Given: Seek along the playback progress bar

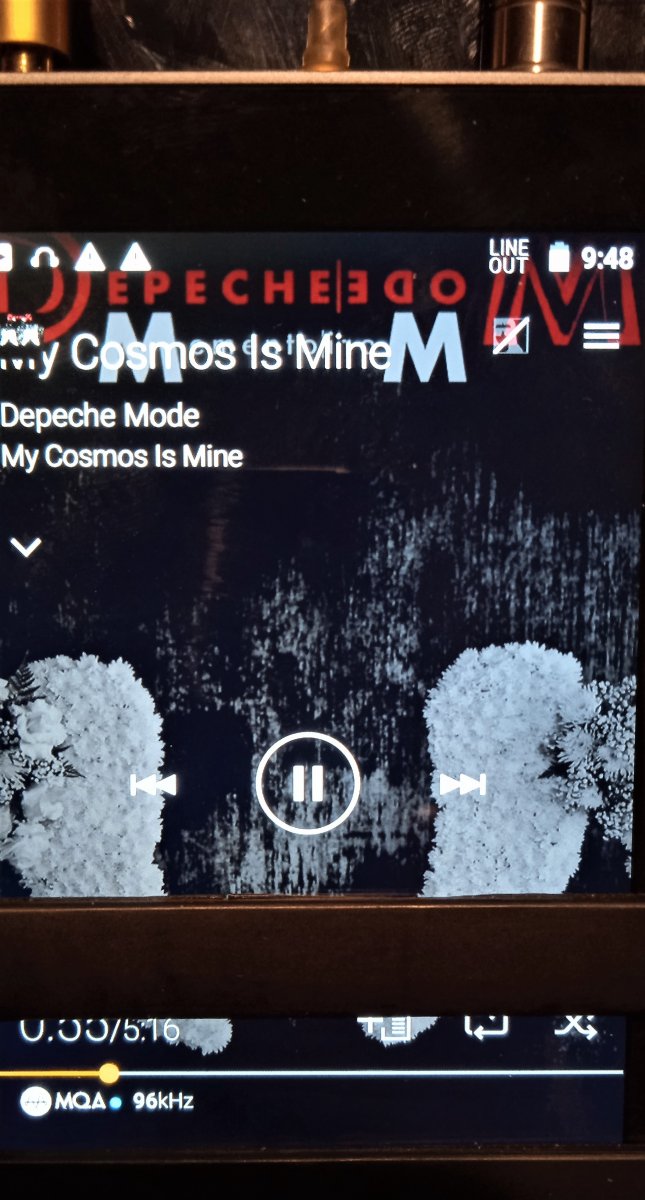Looking at the screenshot, I should coord(312,1073).
